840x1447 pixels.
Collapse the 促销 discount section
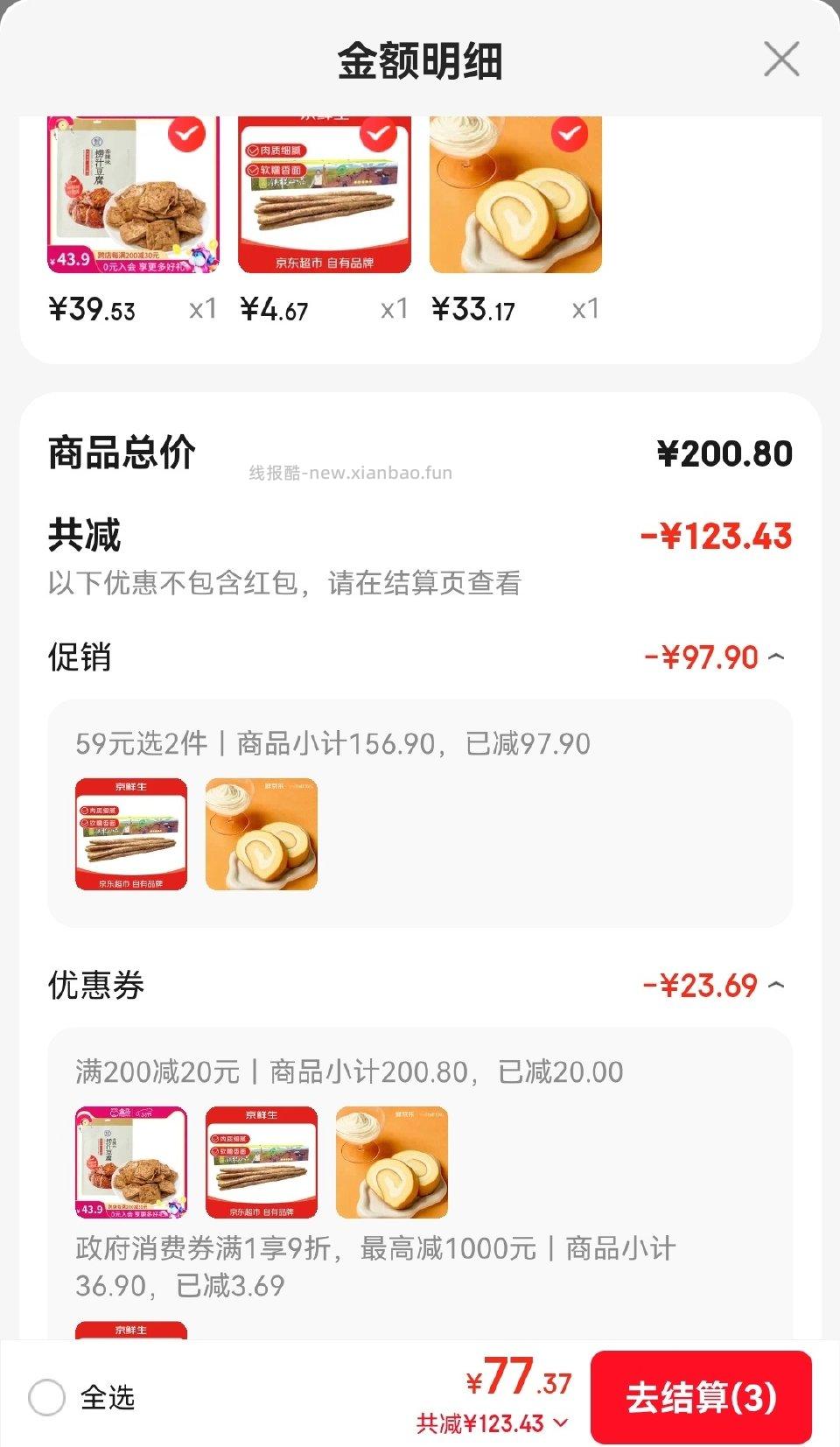point(776,657)
